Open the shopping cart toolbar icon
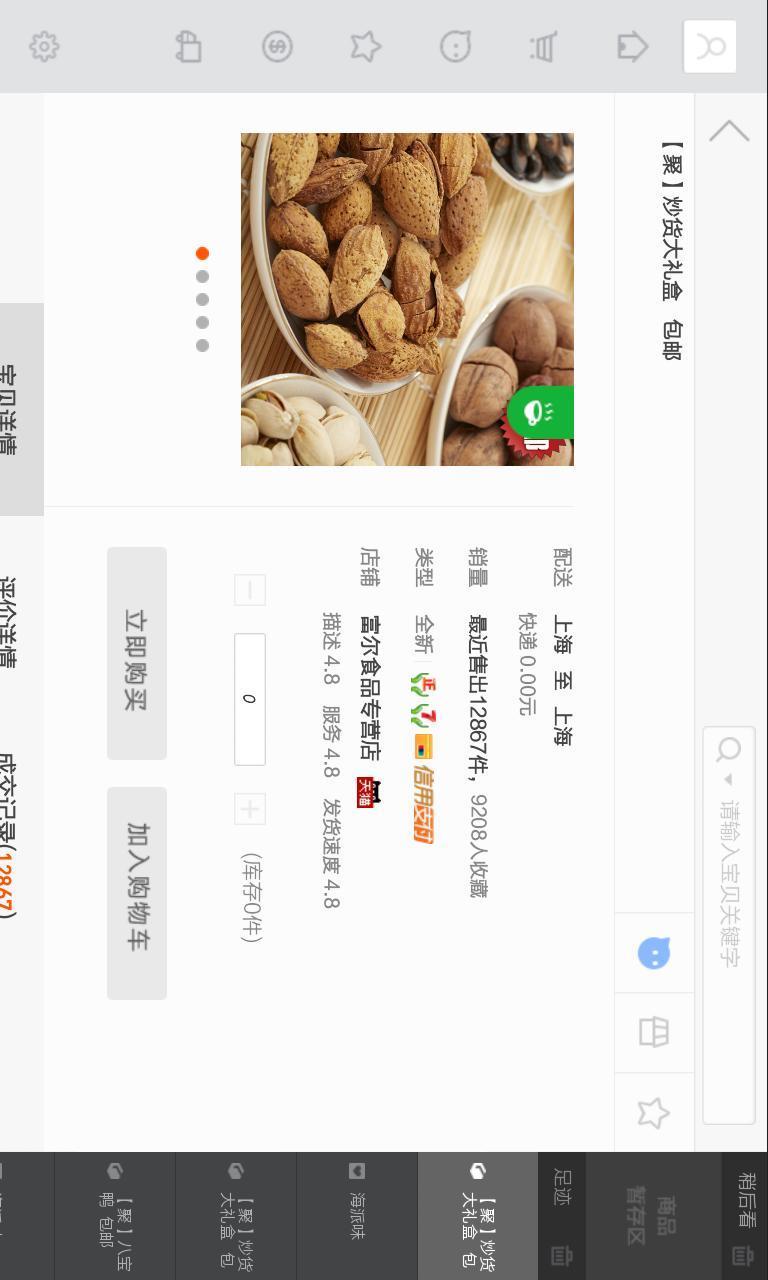This screenshot has width=768, height=1280. 542,47
